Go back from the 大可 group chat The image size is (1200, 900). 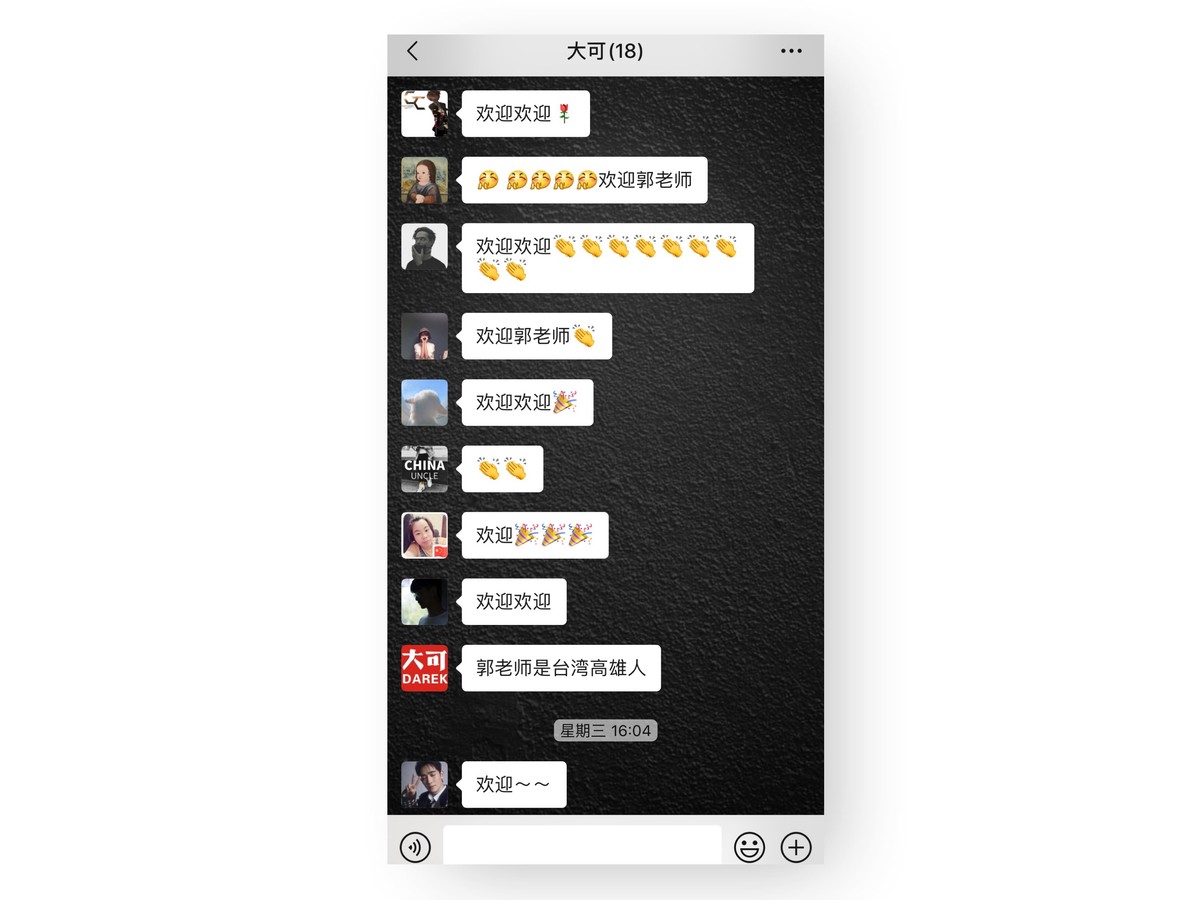(x=413, y=51)
